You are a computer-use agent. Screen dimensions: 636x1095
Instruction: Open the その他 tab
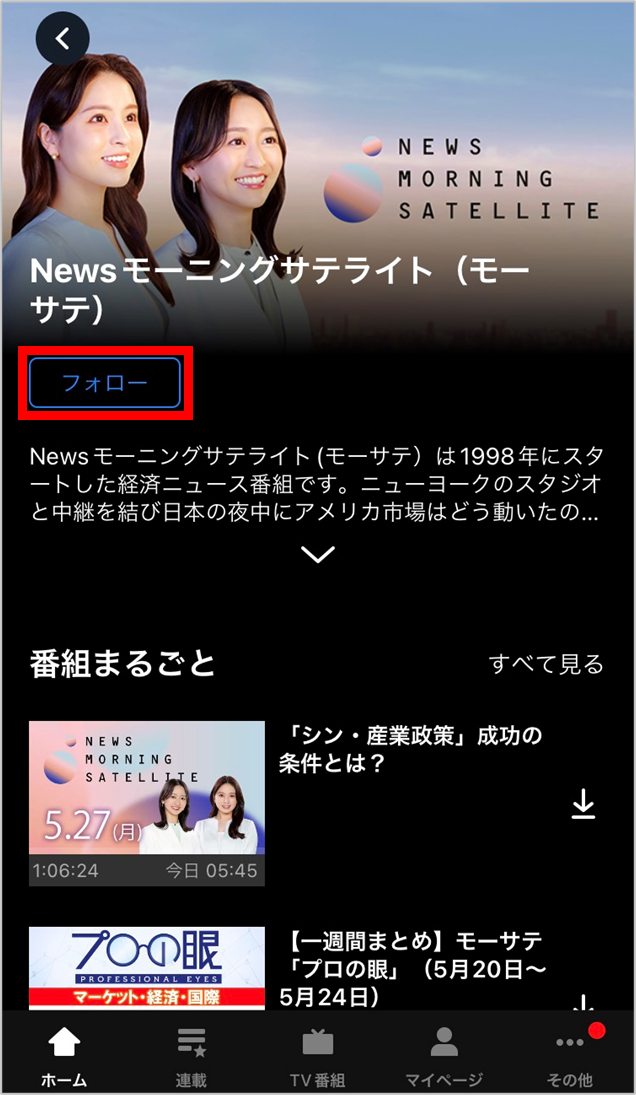point(570,1055)
